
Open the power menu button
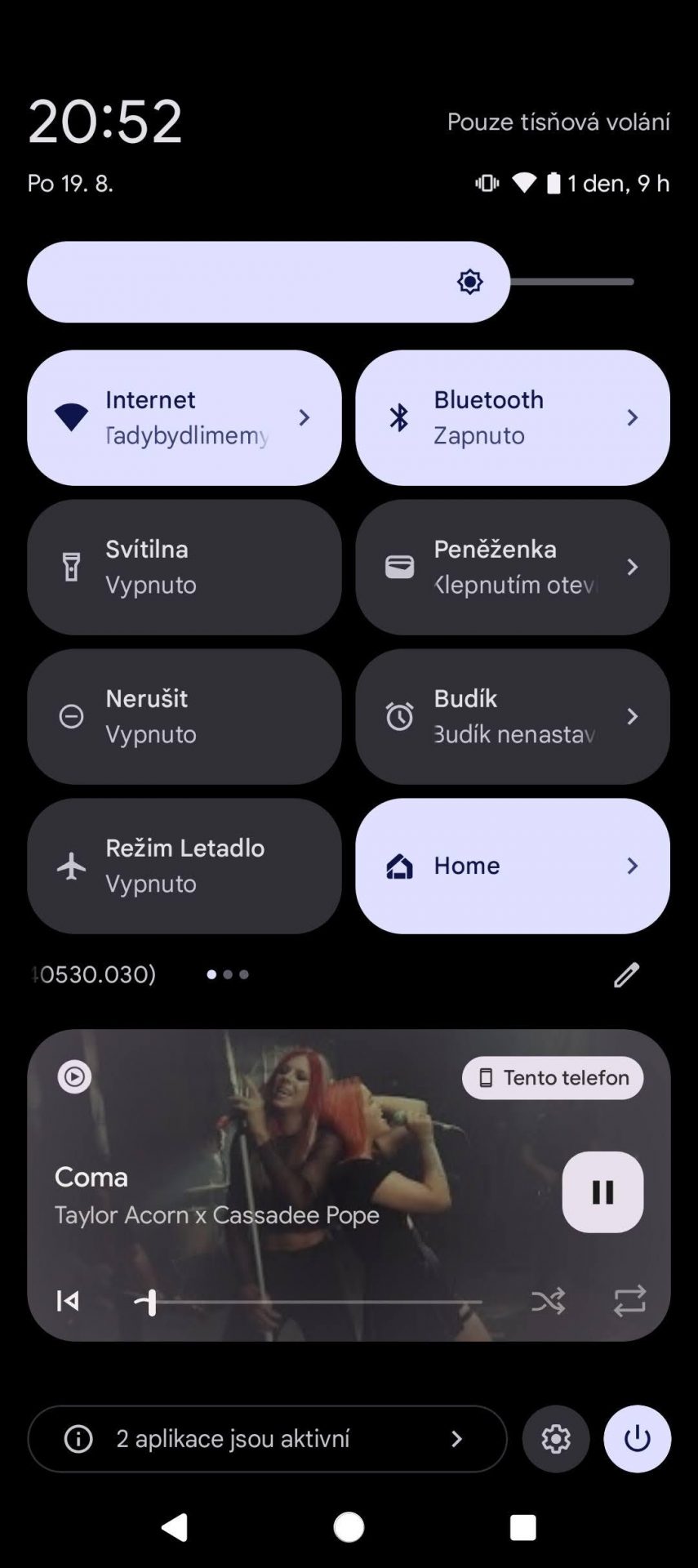[637, 1438]
